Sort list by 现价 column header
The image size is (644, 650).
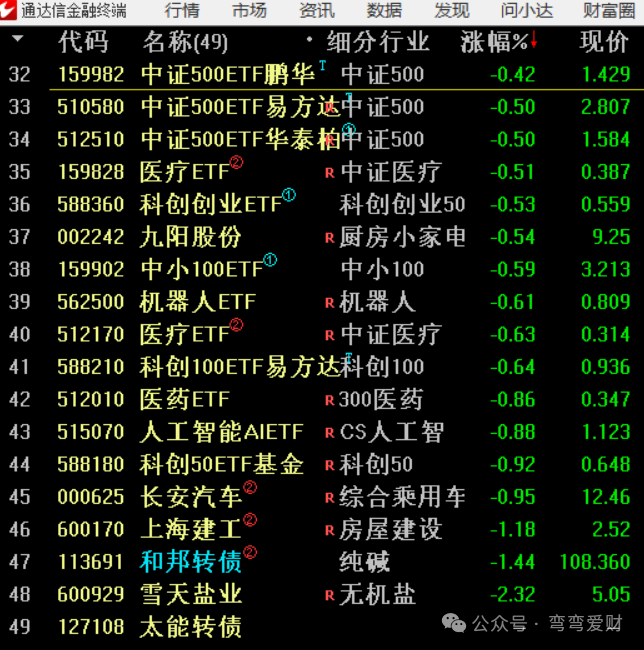click(604, 42)
